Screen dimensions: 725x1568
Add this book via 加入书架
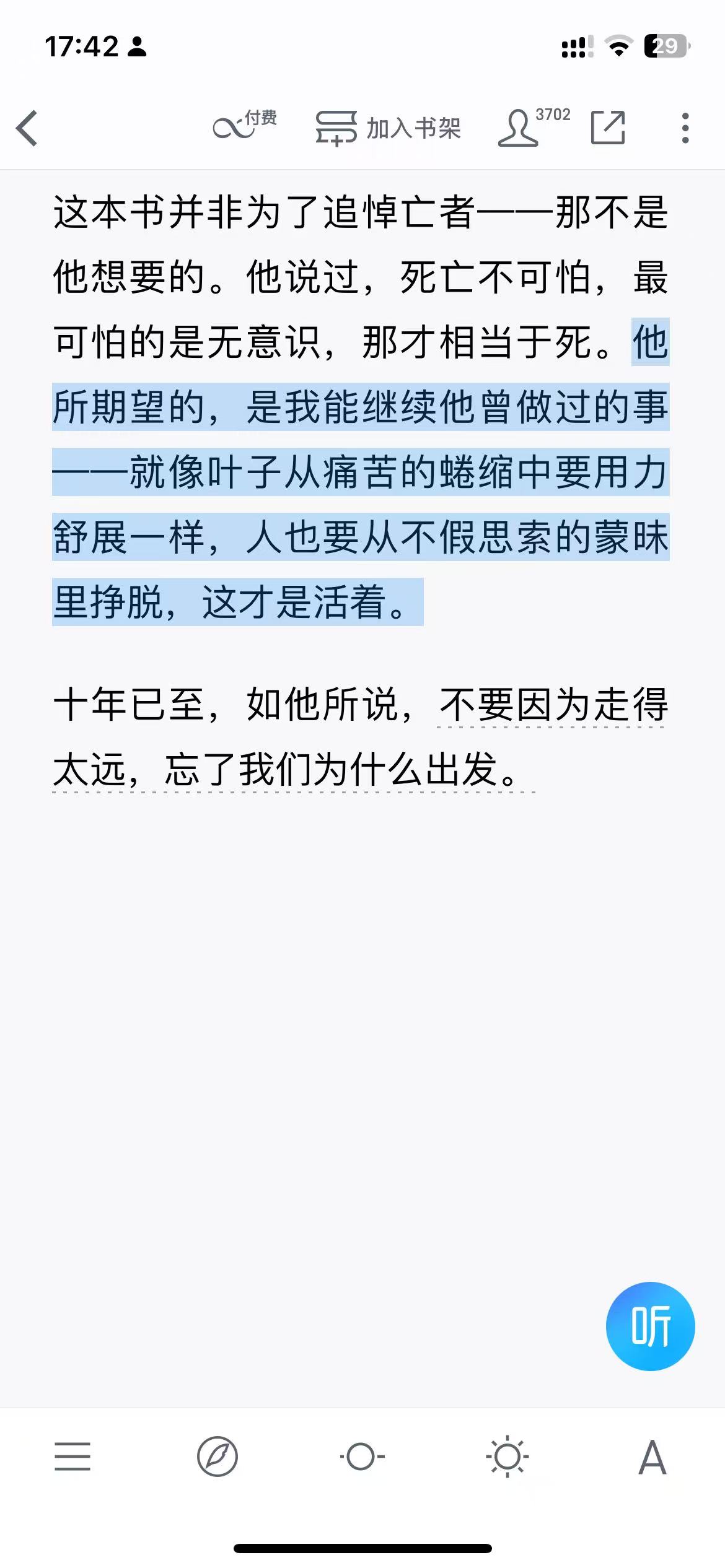click(388, 128)
